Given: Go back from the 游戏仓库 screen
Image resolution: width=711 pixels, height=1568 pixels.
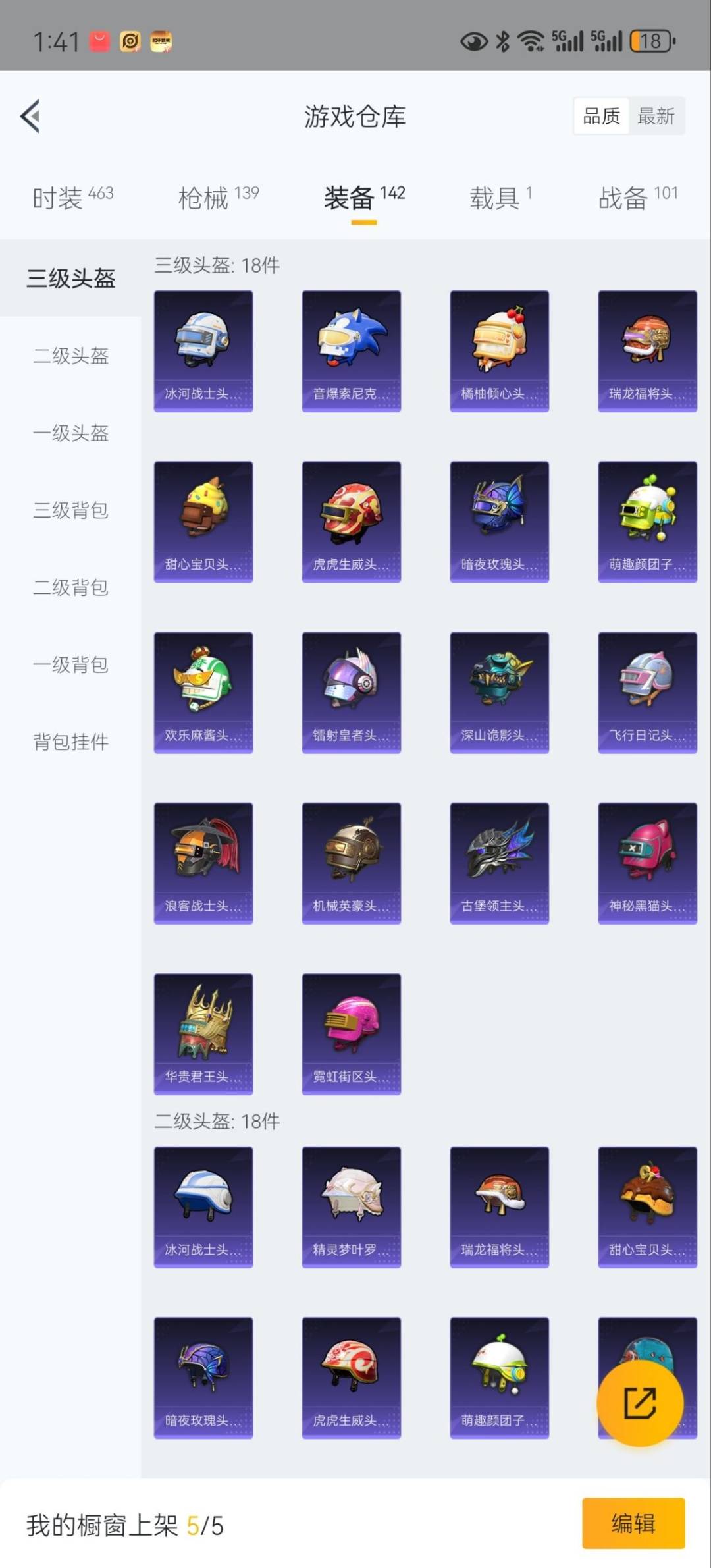Looking at the screenshot, I should [31, 117].
